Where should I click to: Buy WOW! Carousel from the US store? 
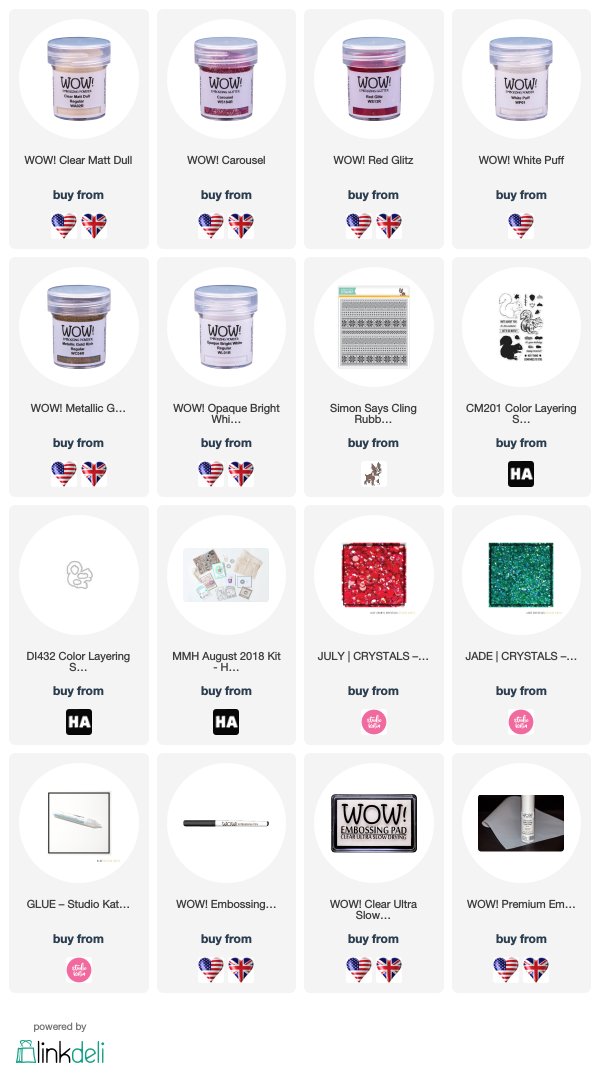tap(211, 225)
